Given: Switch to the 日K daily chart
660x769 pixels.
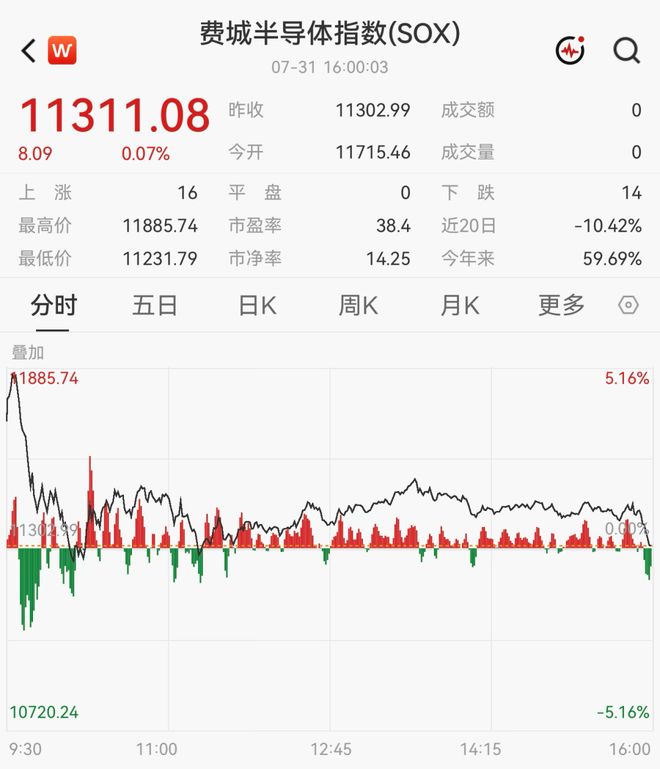Looking at the screenshot, I should point(257,306).
